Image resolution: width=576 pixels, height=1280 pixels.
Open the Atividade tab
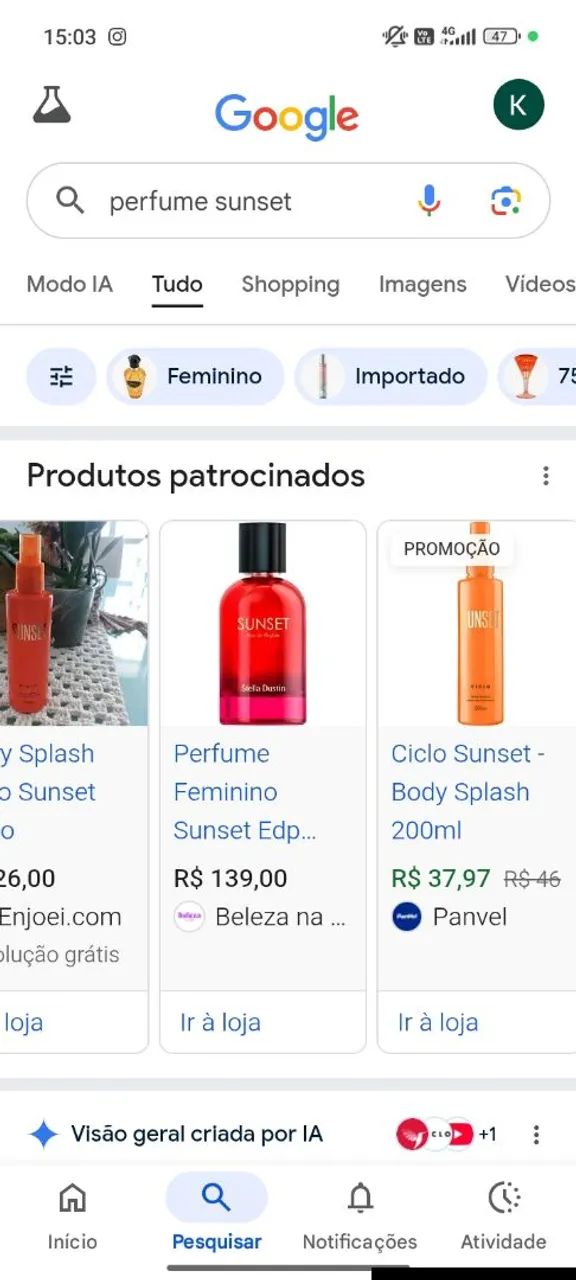[x=503, y=1216]
